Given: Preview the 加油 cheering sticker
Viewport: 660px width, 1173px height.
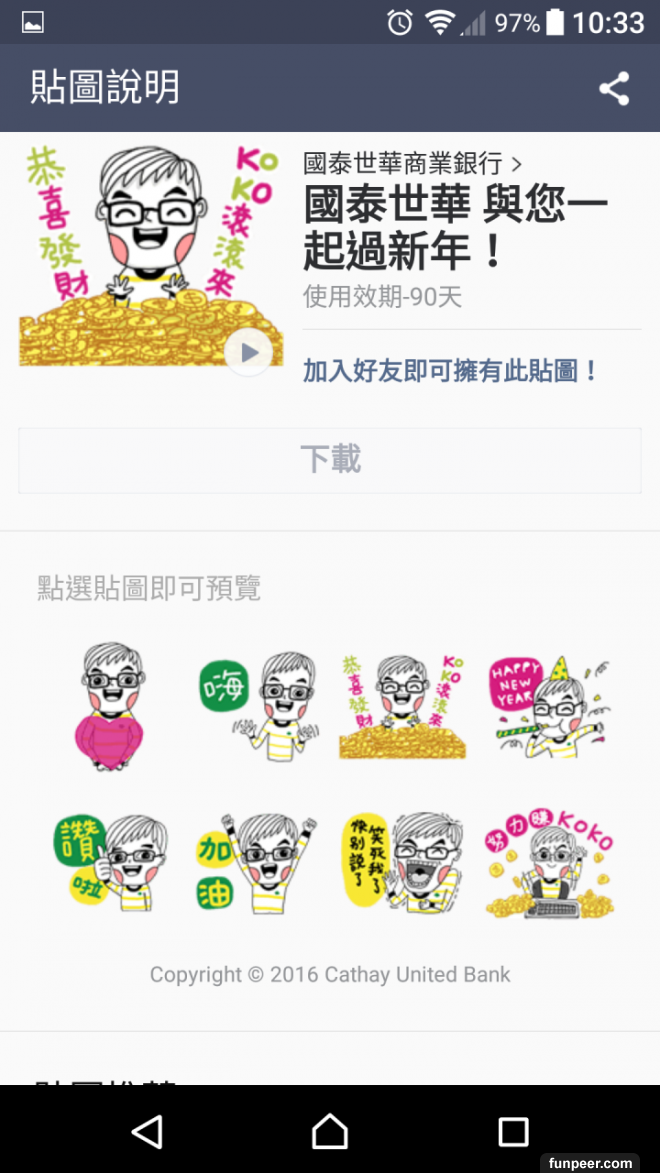Looking at the screenshot, I should click(x=258, y=862).
